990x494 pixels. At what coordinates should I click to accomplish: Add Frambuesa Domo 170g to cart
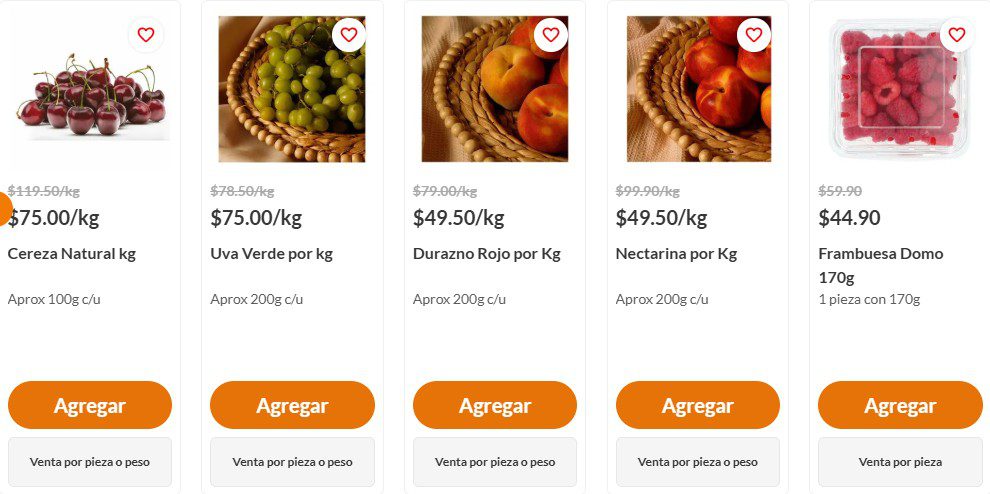900,405
